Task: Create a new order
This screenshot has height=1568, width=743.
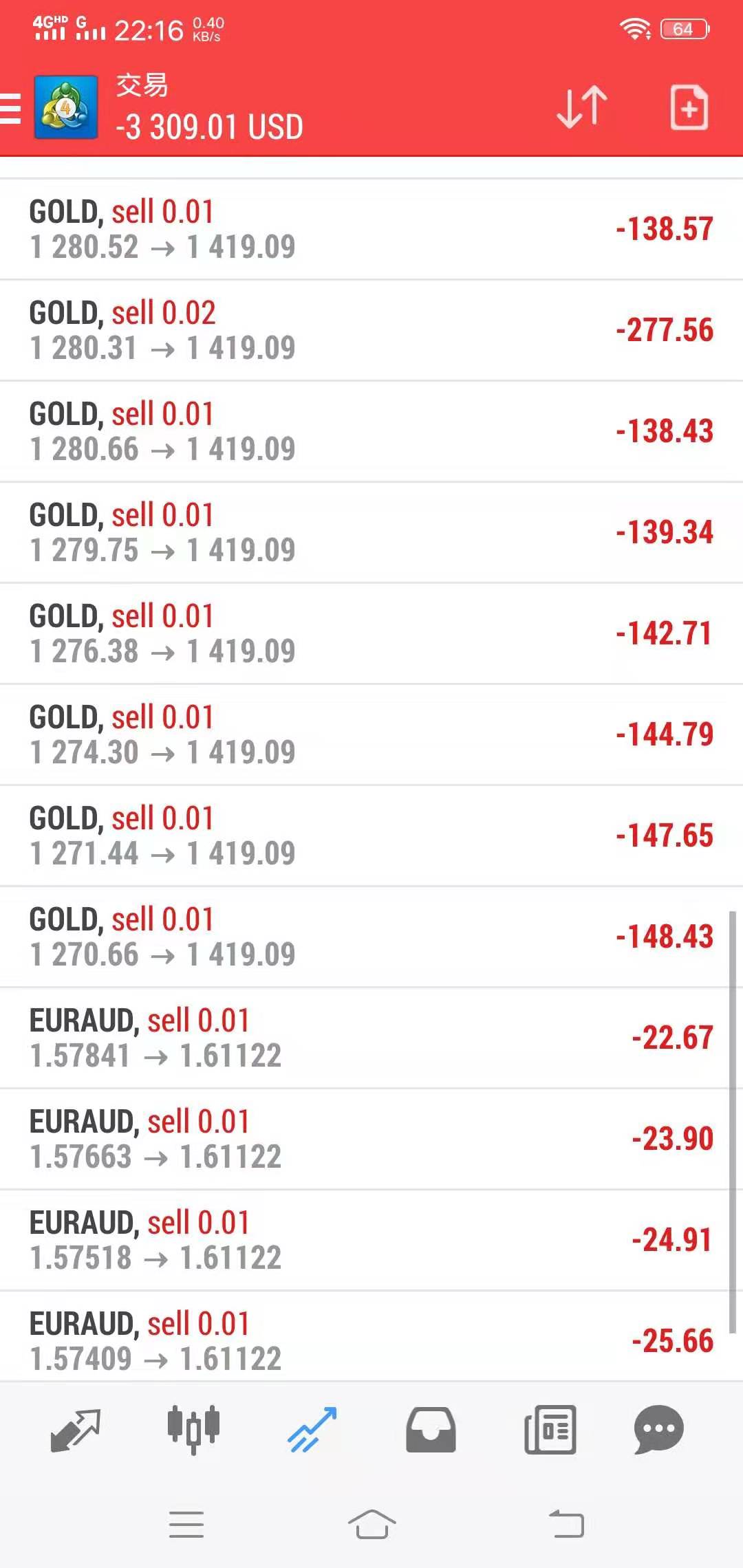Action: tap(689, 107)
